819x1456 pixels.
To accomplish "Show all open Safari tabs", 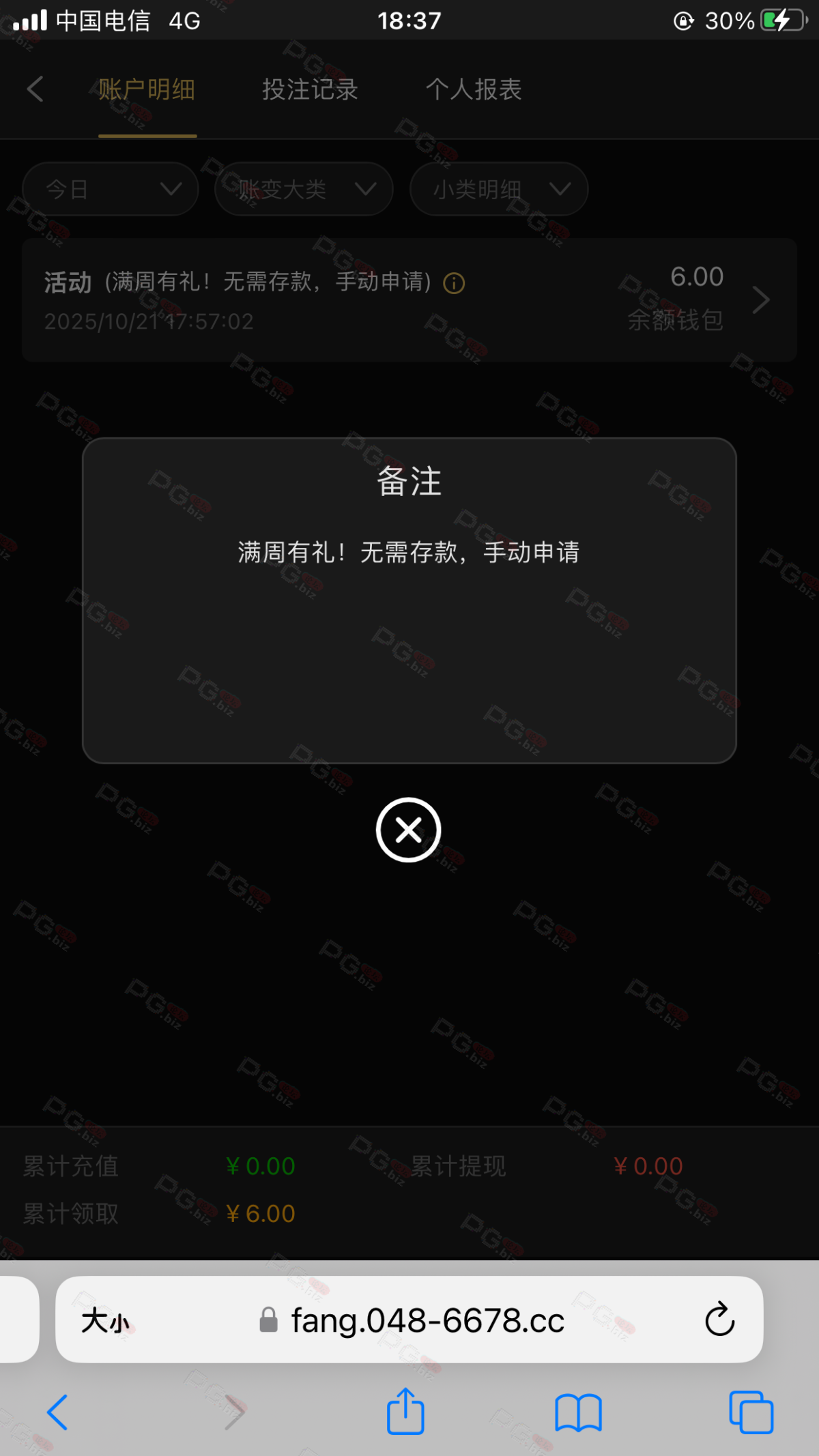I will [751, 1412].
